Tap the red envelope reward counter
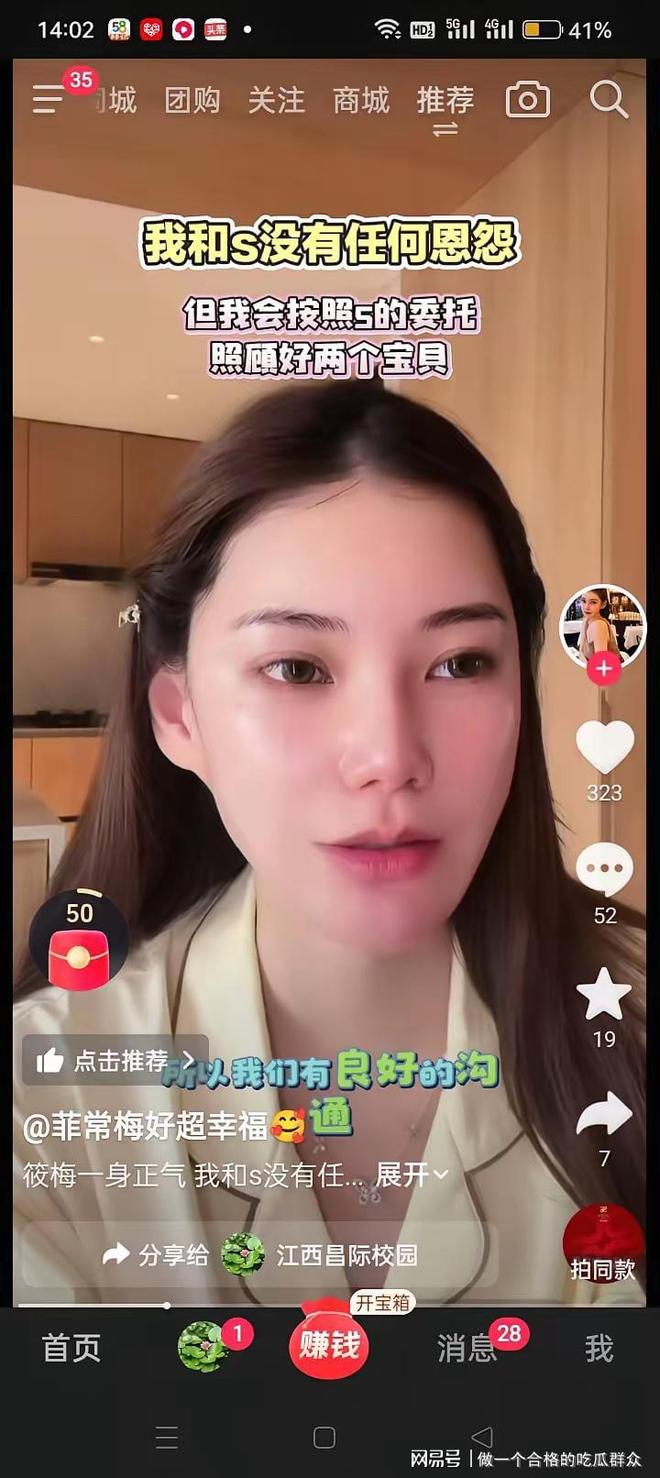660x1478 pixels. coord(78,942)
